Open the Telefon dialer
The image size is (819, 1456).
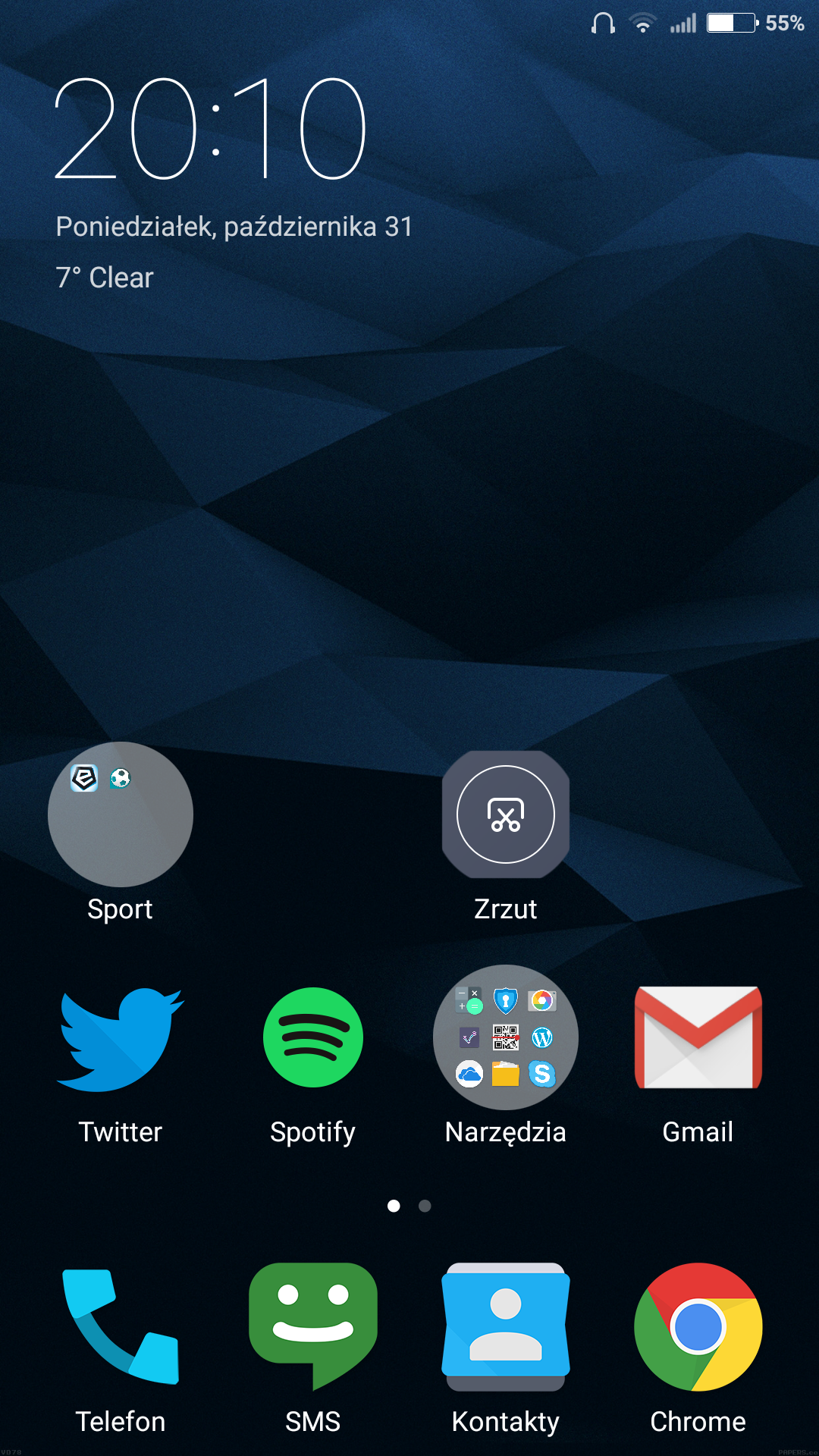click(121, 1327)
